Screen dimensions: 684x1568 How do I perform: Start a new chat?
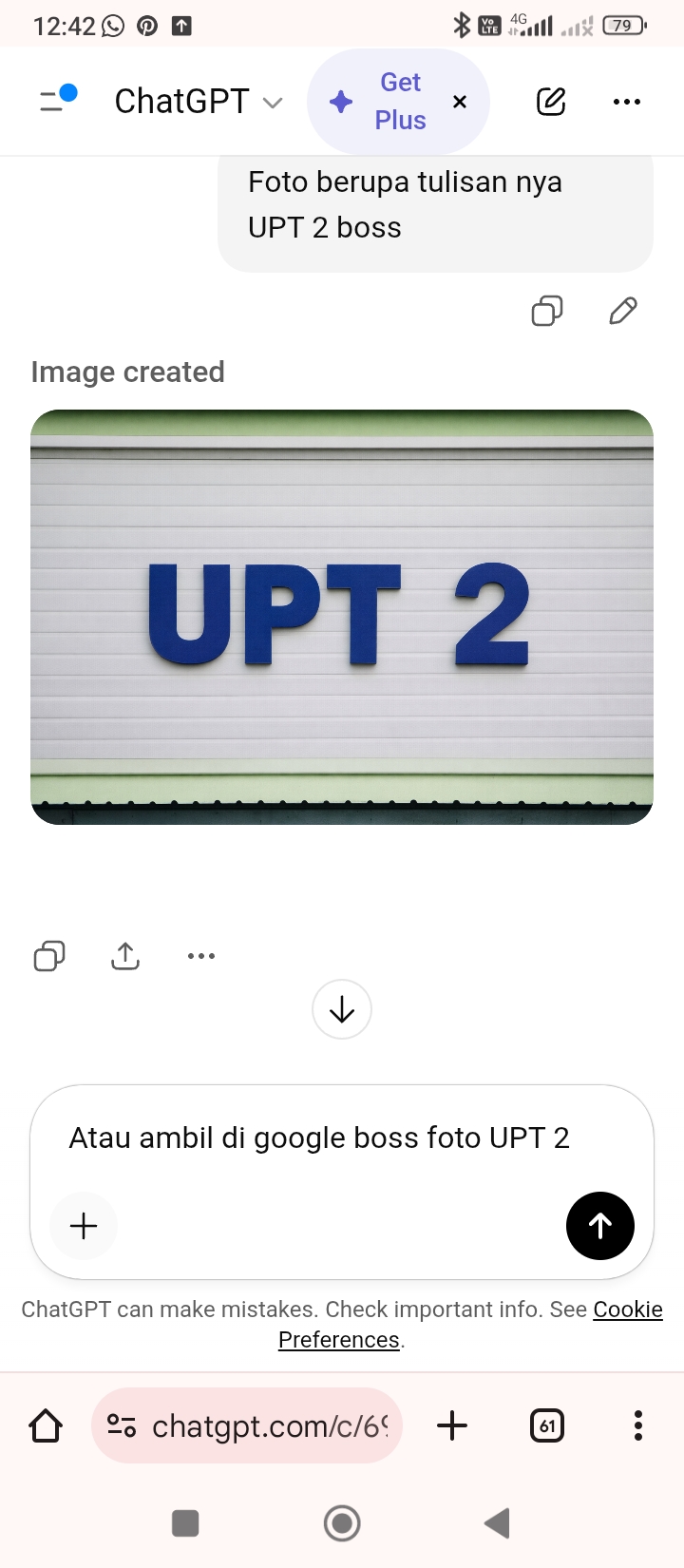pyautogui.click(x=551, y=102)
